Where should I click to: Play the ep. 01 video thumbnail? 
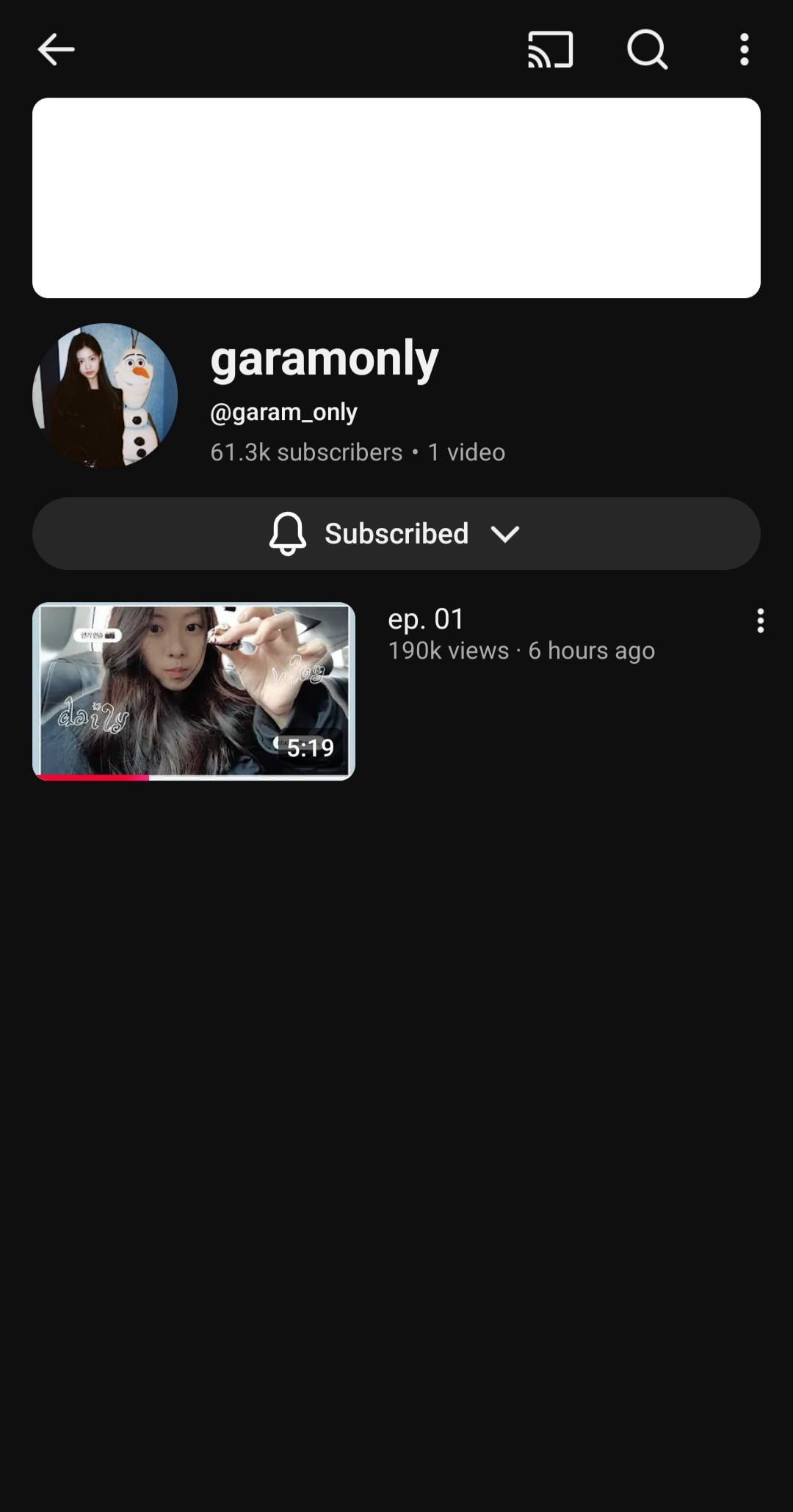point(194,691)
